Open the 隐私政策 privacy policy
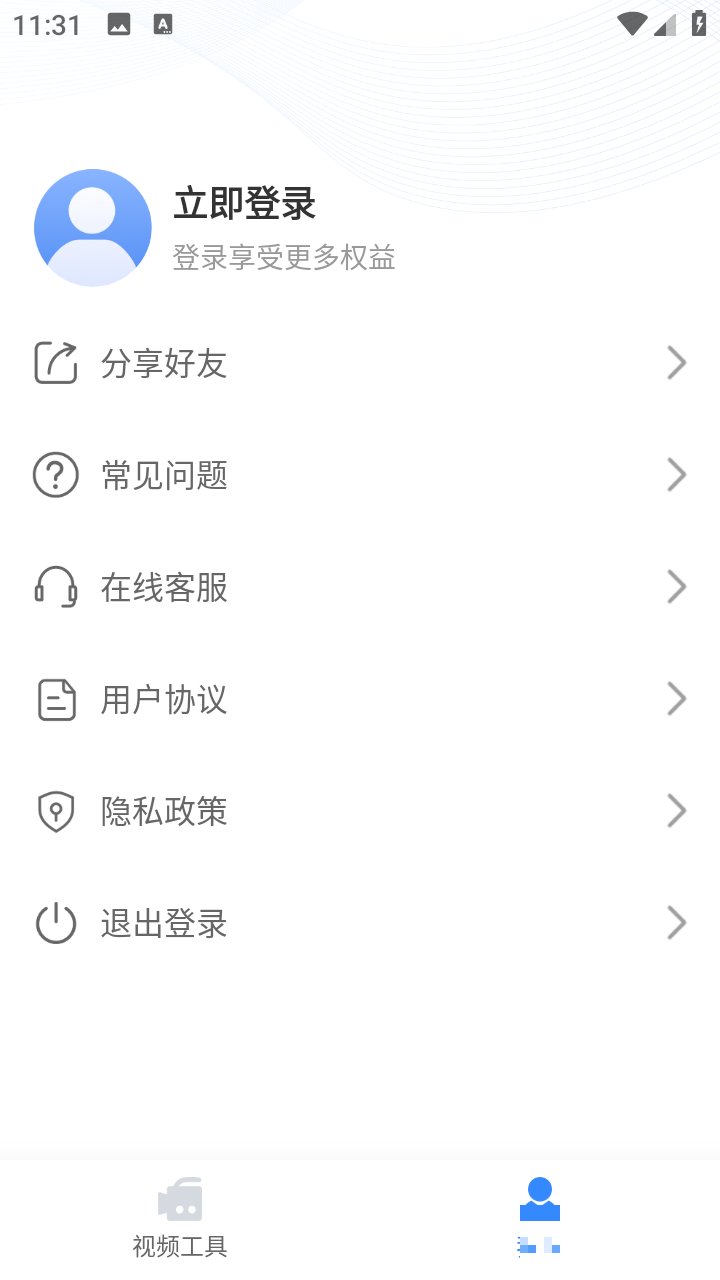720x1280 pixels. click(360, 811)
